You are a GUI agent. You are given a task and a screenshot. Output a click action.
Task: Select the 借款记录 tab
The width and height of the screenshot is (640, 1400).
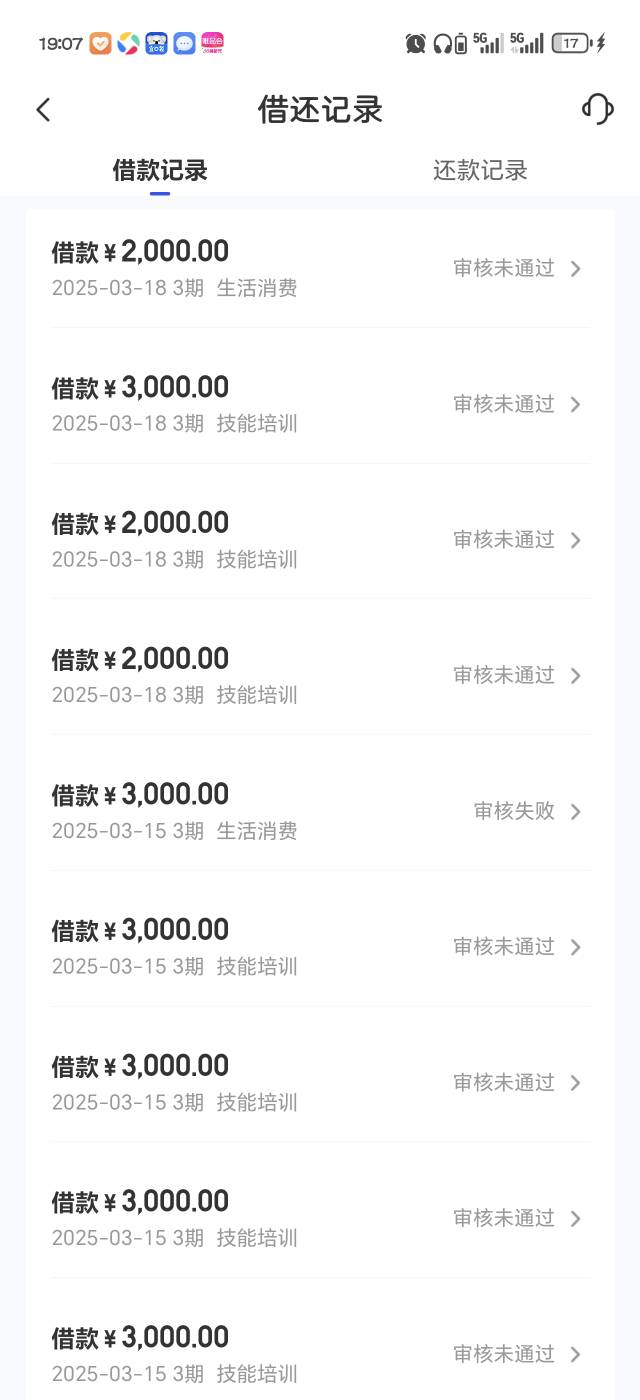click(x=160, y=171)
